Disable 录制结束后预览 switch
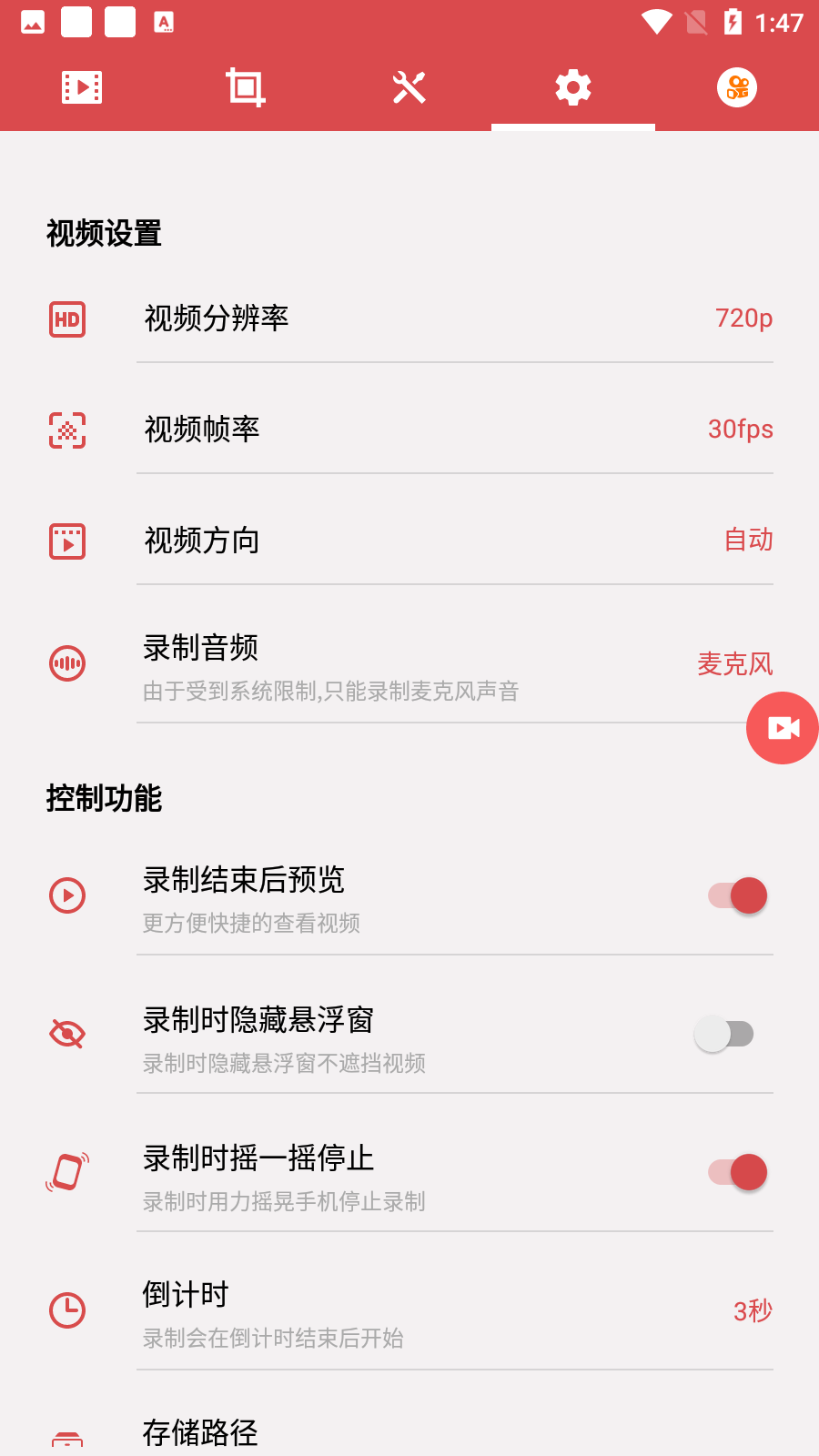The image size is (819, 1456). pos(738,895)
